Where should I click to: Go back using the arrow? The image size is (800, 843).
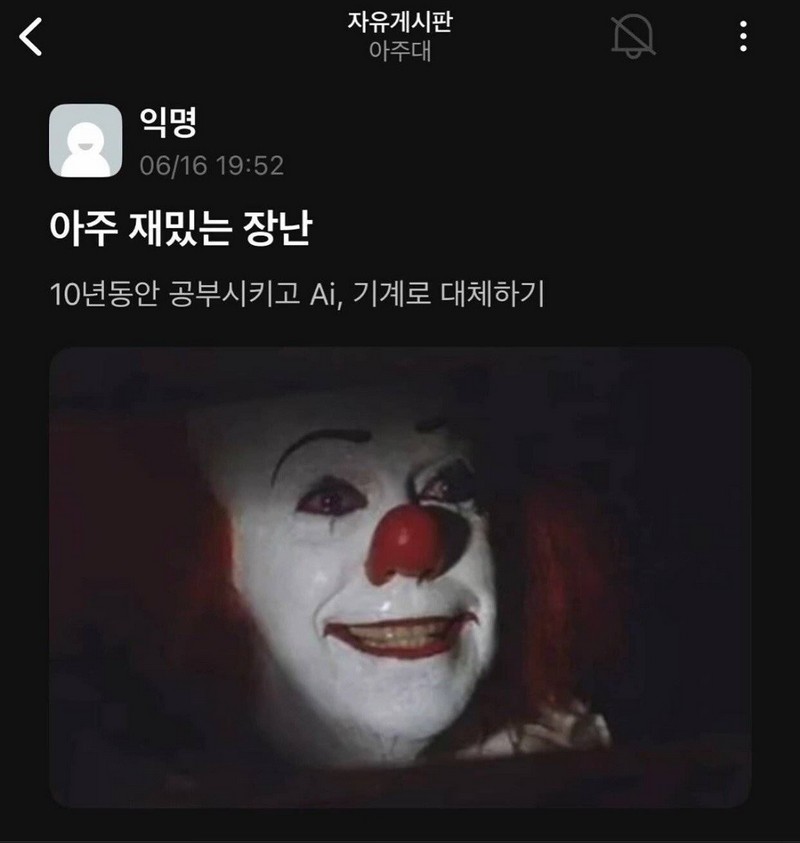pos(32,37)
